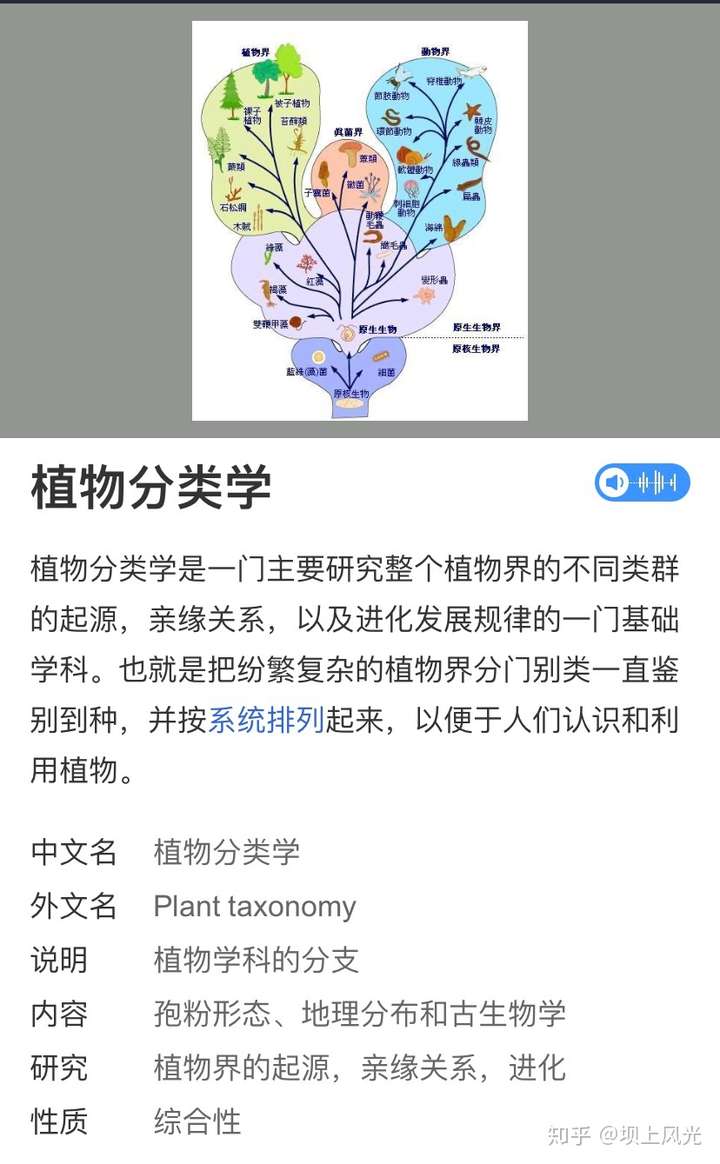Image resolution: width=720 pixels, height=1164 pixels.
Task: Play the article audio with the speaker button
Action: pyautogui.click(x=614, y=484)
